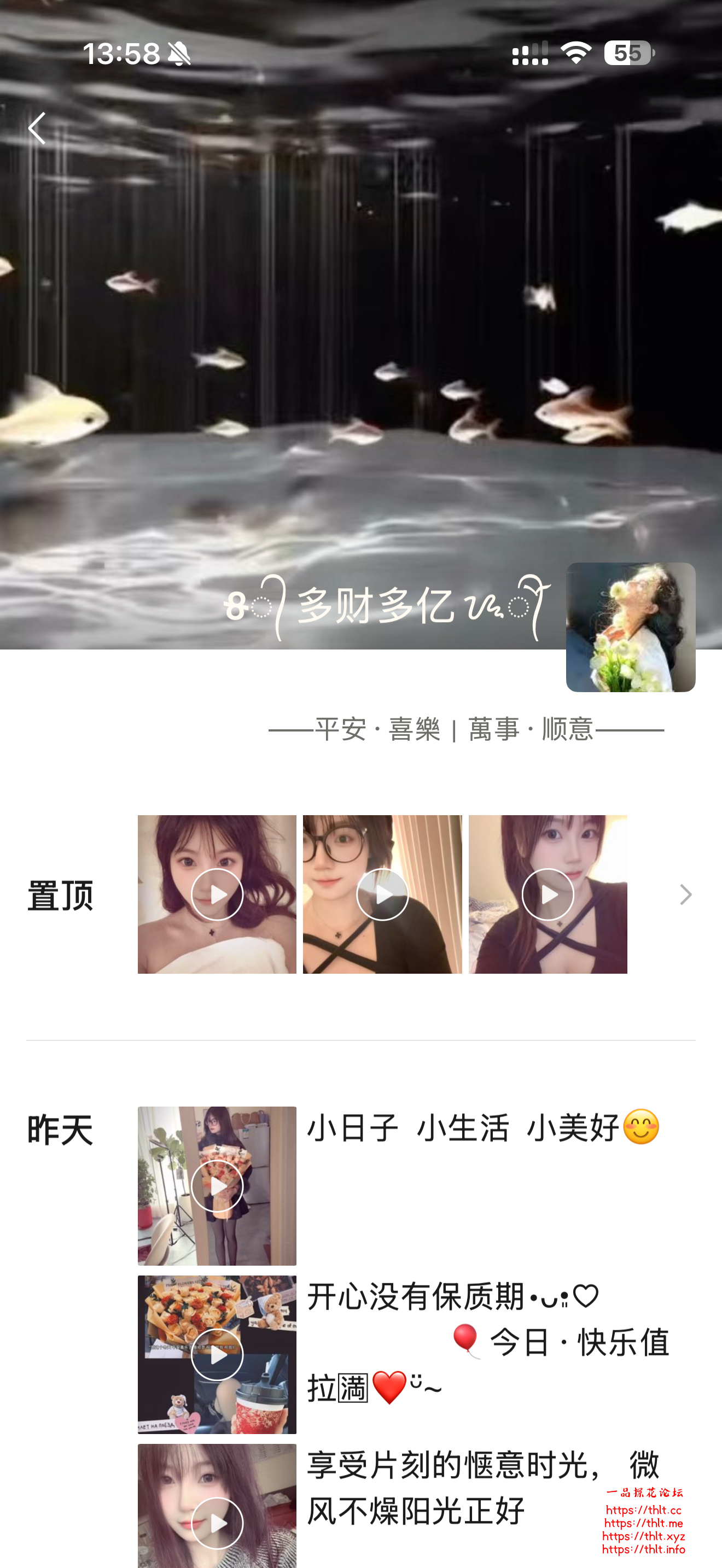This screenshot has height=1568, width=722.
Task: Open the profile avatar with flowers
Action: (630, 627)
